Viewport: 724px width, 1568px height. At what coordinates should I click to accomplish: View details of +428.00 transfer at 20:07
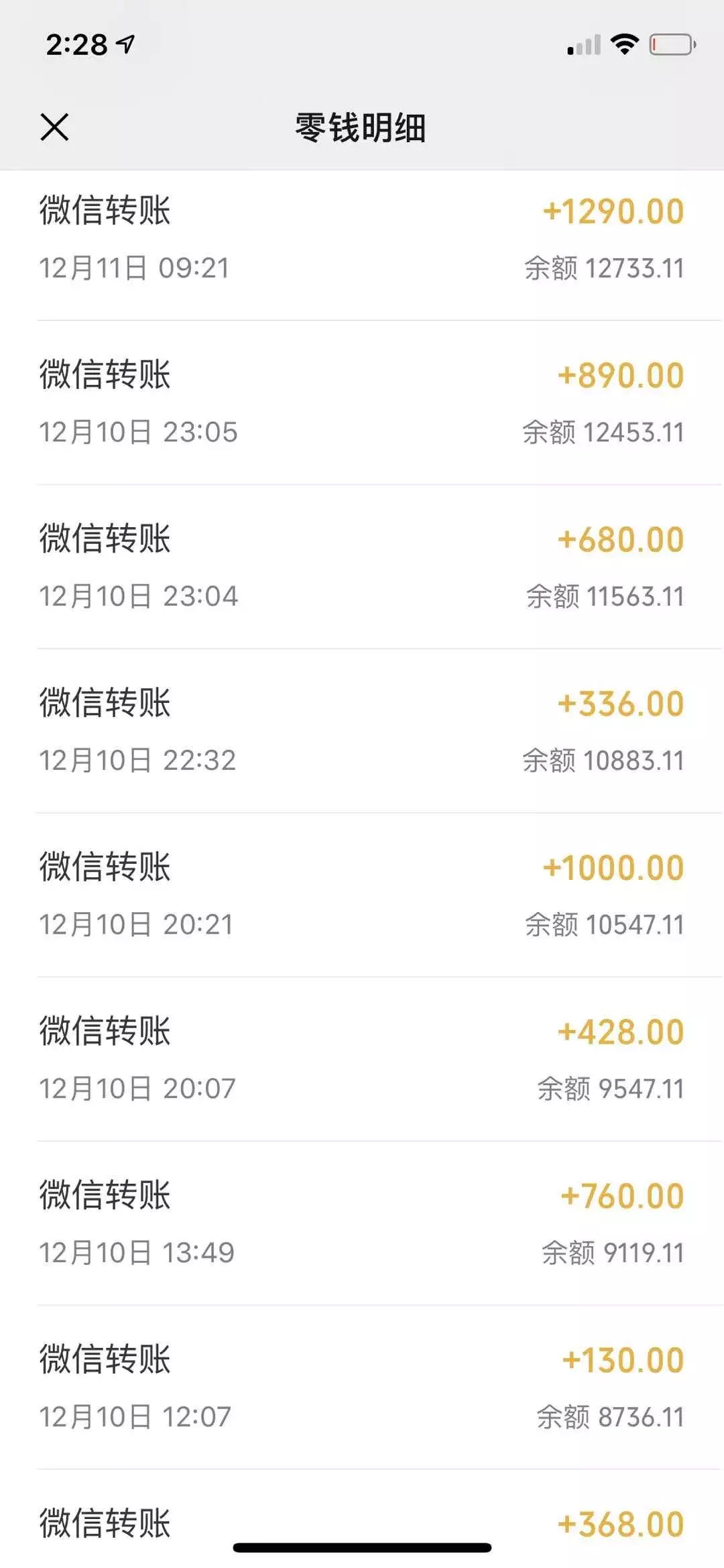(x=362, y=1060)
